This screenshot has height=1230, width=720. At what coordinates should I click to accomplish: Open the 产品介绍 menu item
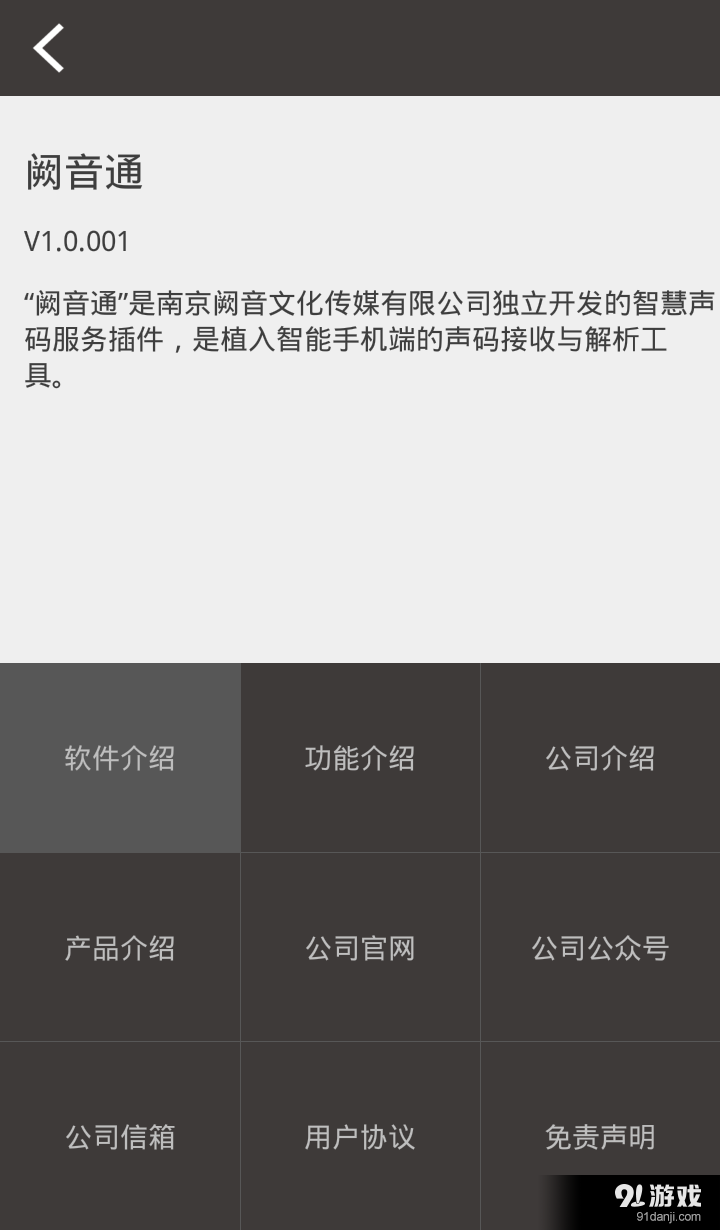pos(120,947)
